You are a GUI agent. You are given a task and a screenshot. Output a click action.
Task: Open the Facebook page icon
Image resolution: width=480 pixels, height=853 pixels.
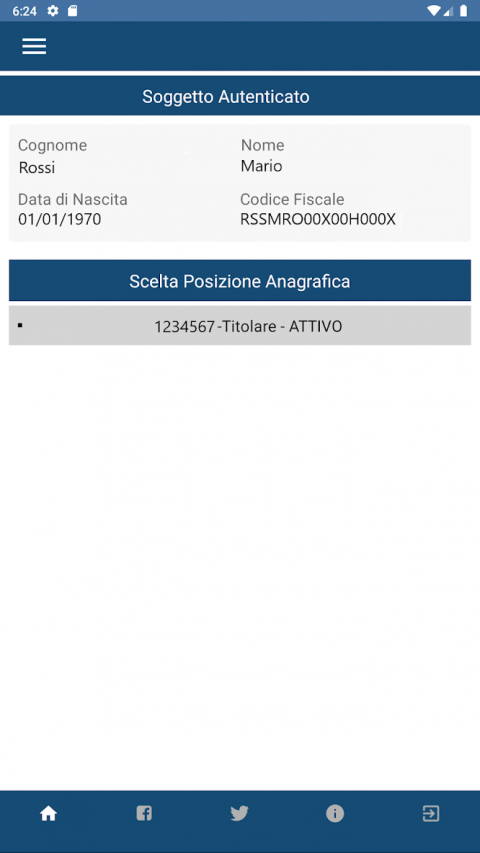(x=144, y=813)
